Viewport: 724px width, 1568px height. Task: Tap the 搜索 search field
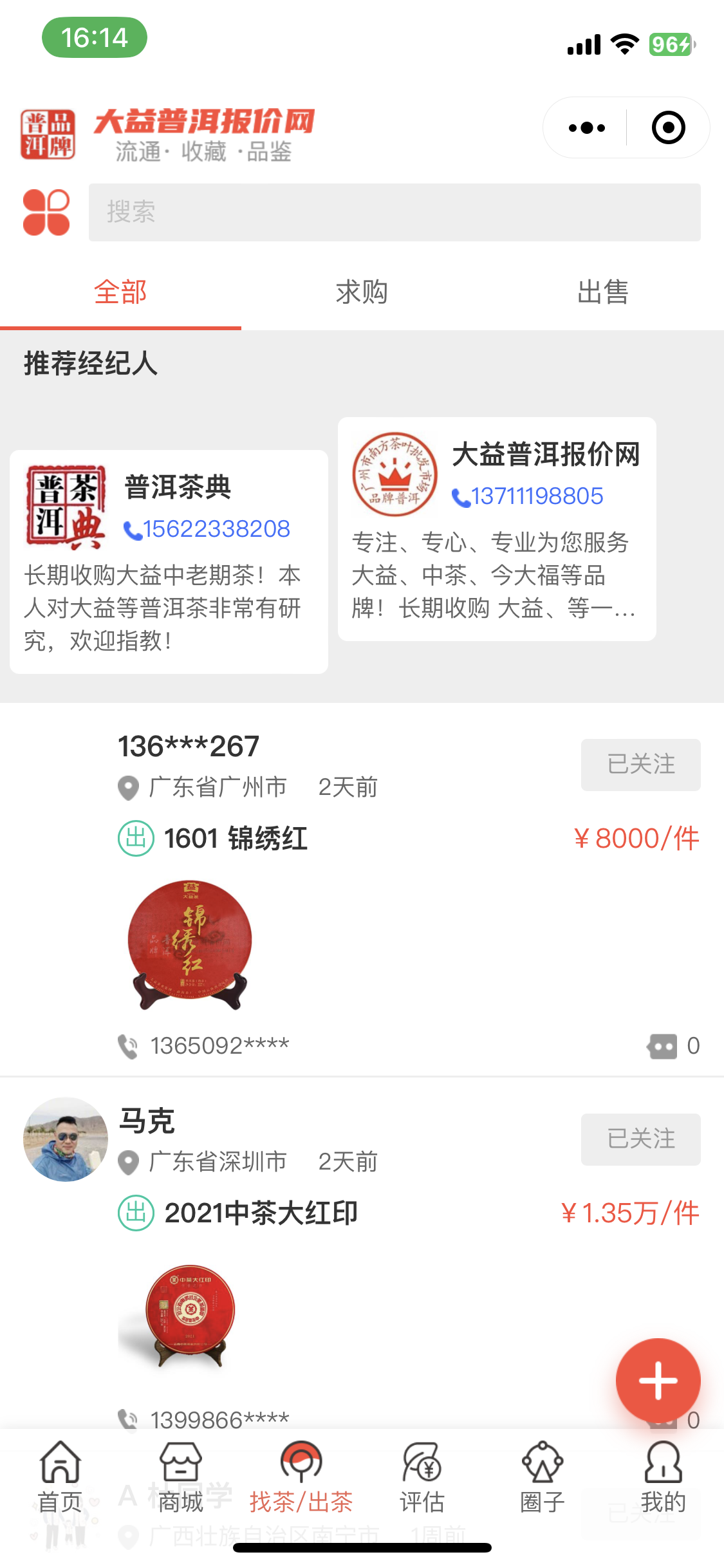coord(394,212)
